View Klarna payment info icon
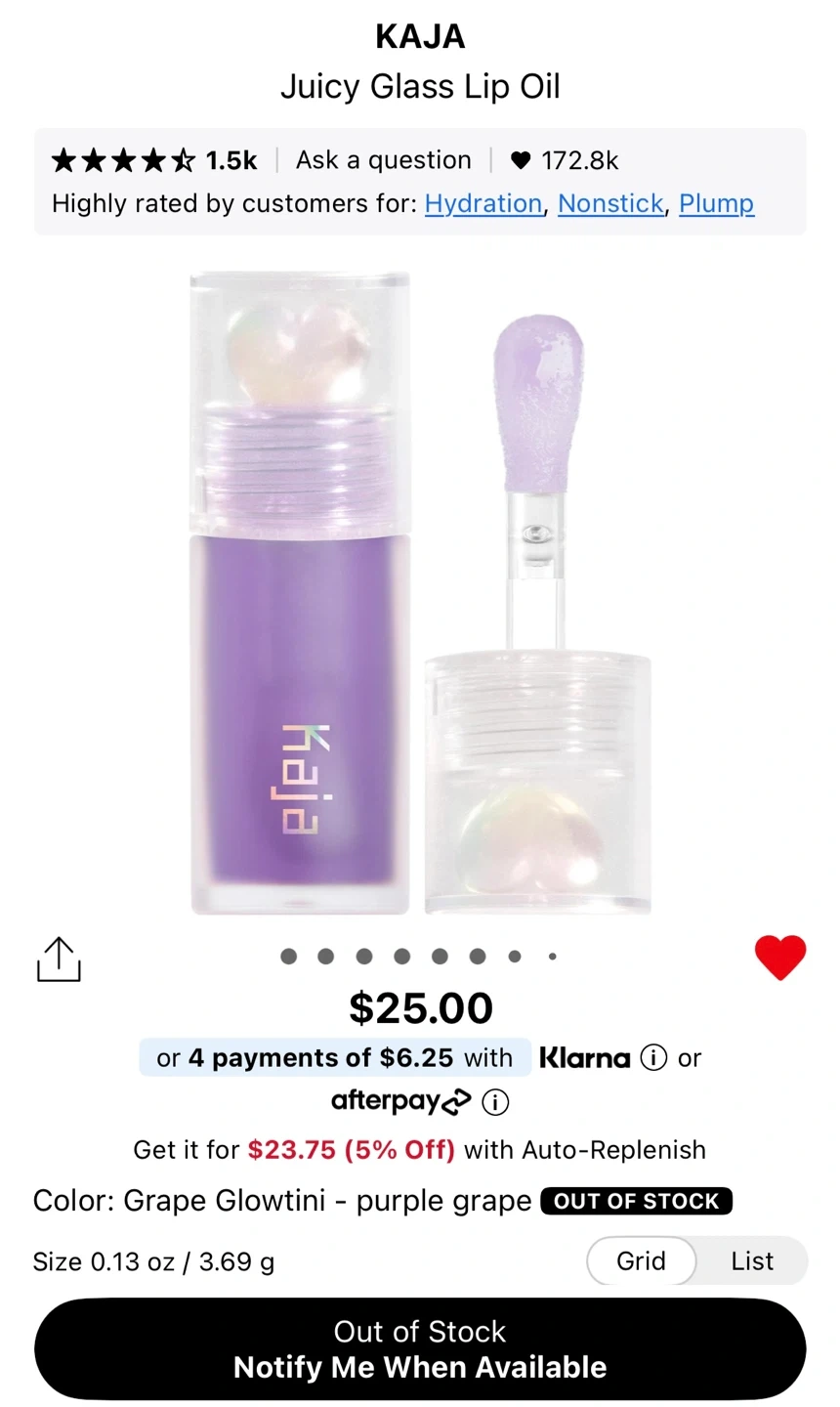 (x=653, y=1058)
